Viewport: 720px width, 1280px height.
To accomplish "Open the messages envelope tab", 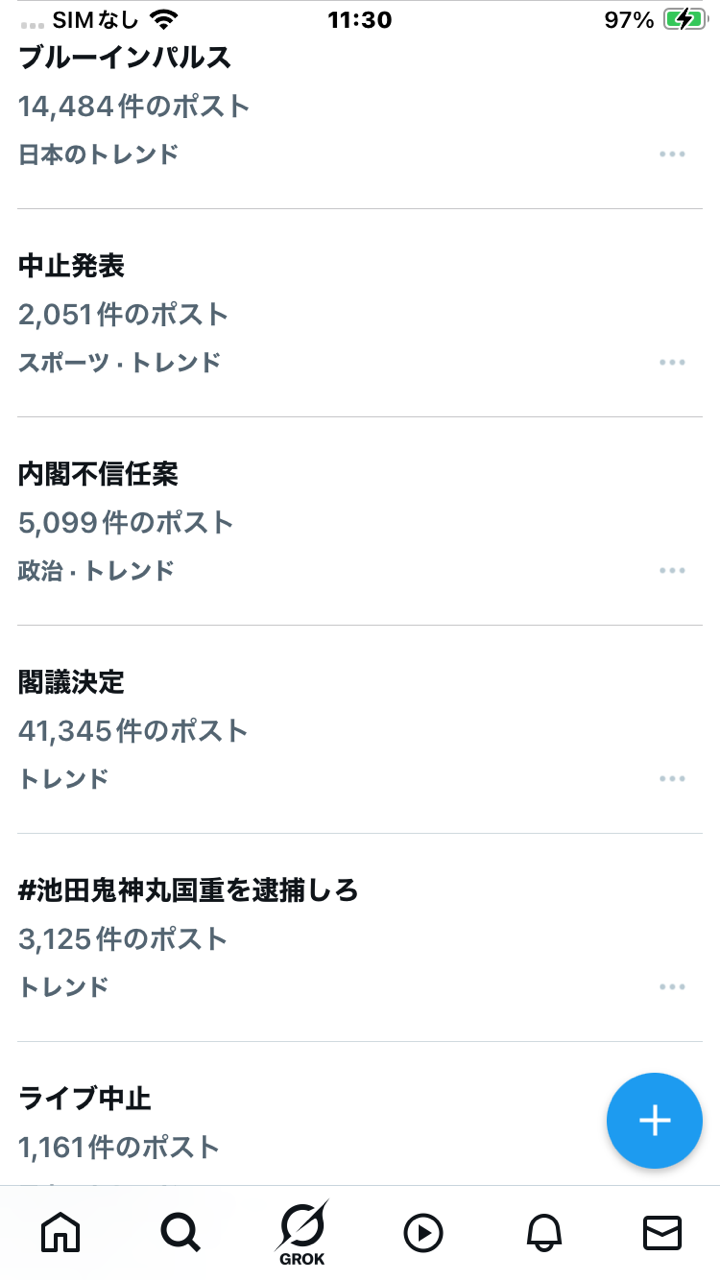I will coord(662,1233).
